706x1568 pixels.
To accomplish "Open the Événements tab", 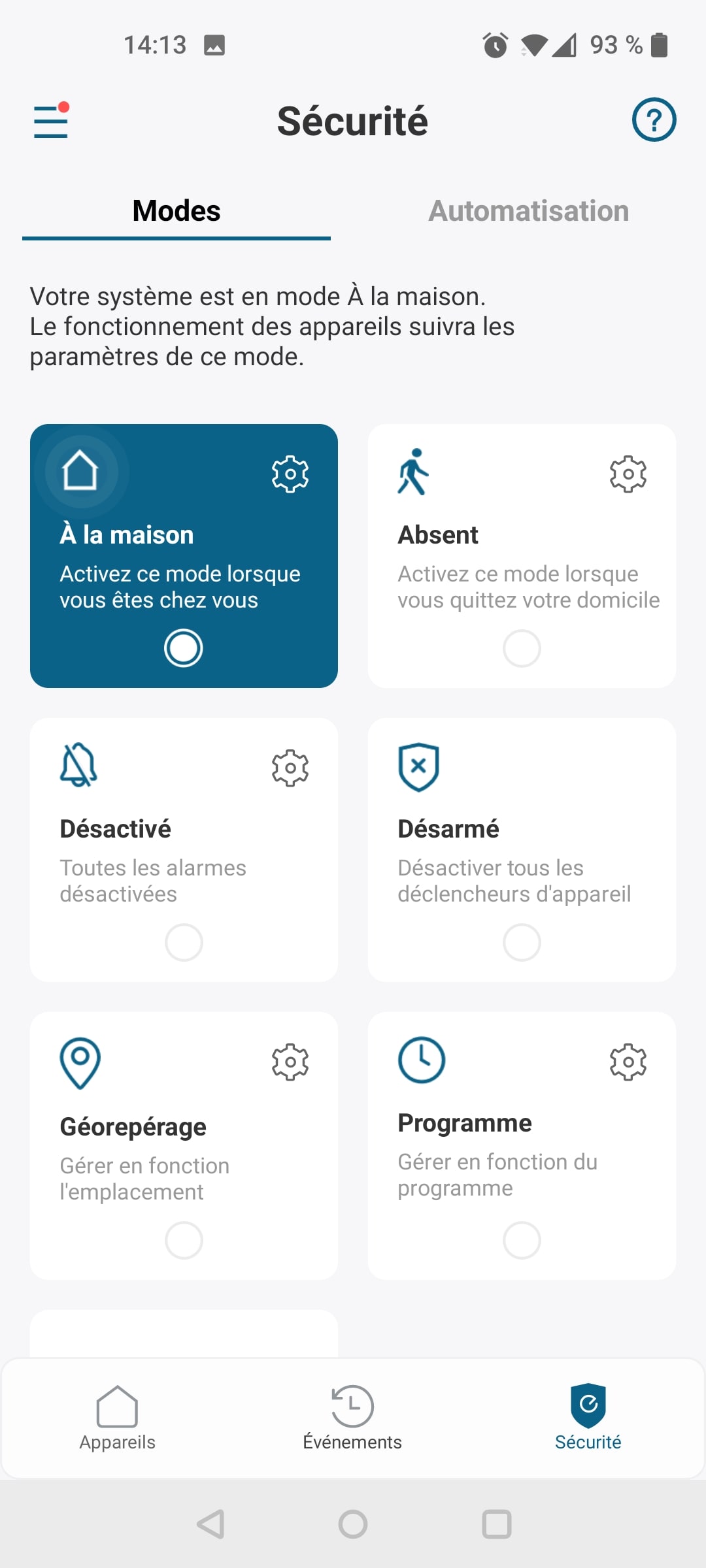I will click(352, 1418).
